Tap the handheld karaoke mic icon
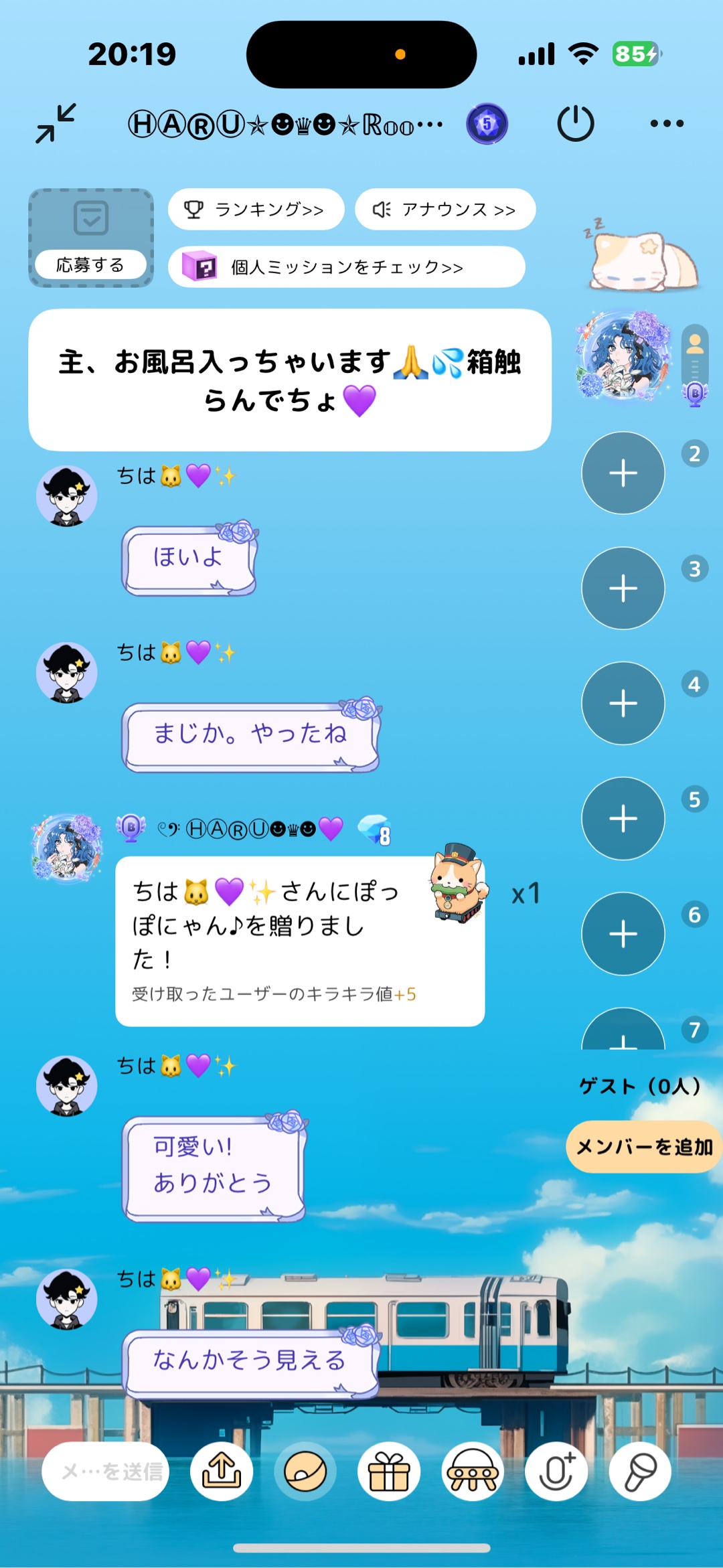Image resolution: width=723 pixels, height=1568 pixels. (640, 1471)
